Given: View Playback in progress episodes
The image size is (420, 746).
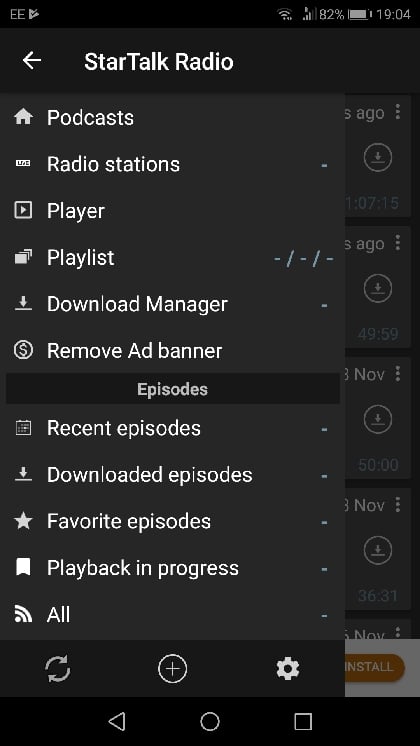Looking at the screenshot, I should (x=172, y=568).
